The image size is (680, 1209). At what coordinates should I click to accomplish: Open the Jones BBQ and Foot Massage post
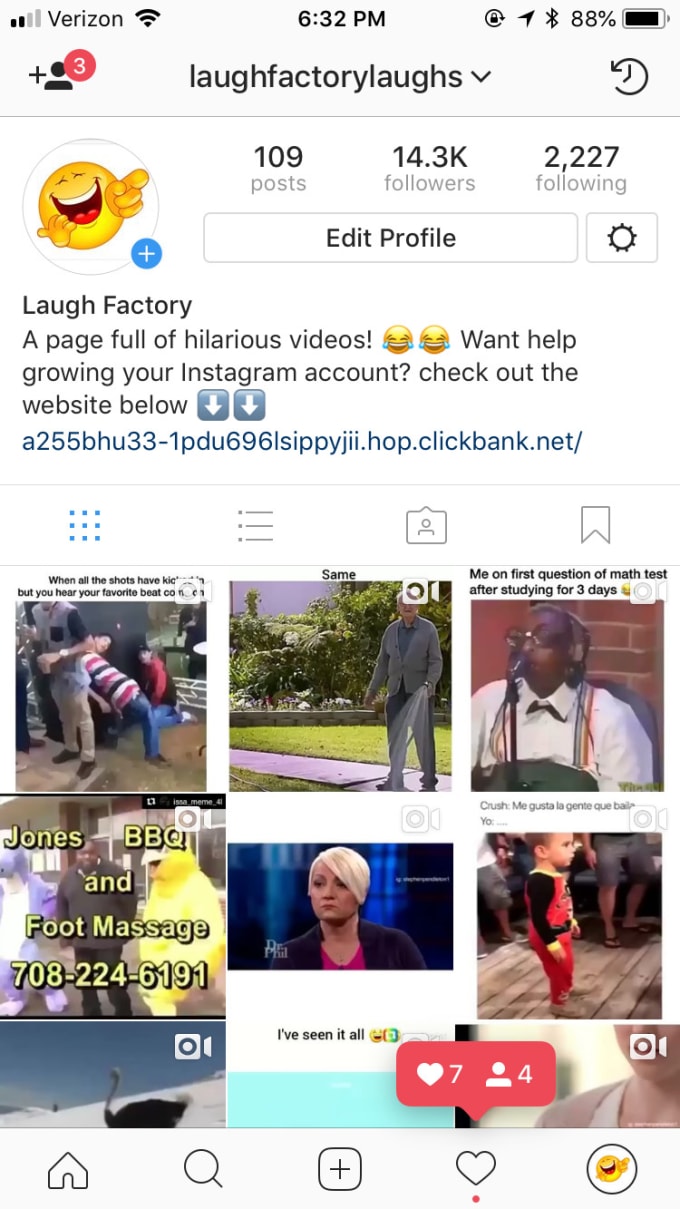click(112, 906)
